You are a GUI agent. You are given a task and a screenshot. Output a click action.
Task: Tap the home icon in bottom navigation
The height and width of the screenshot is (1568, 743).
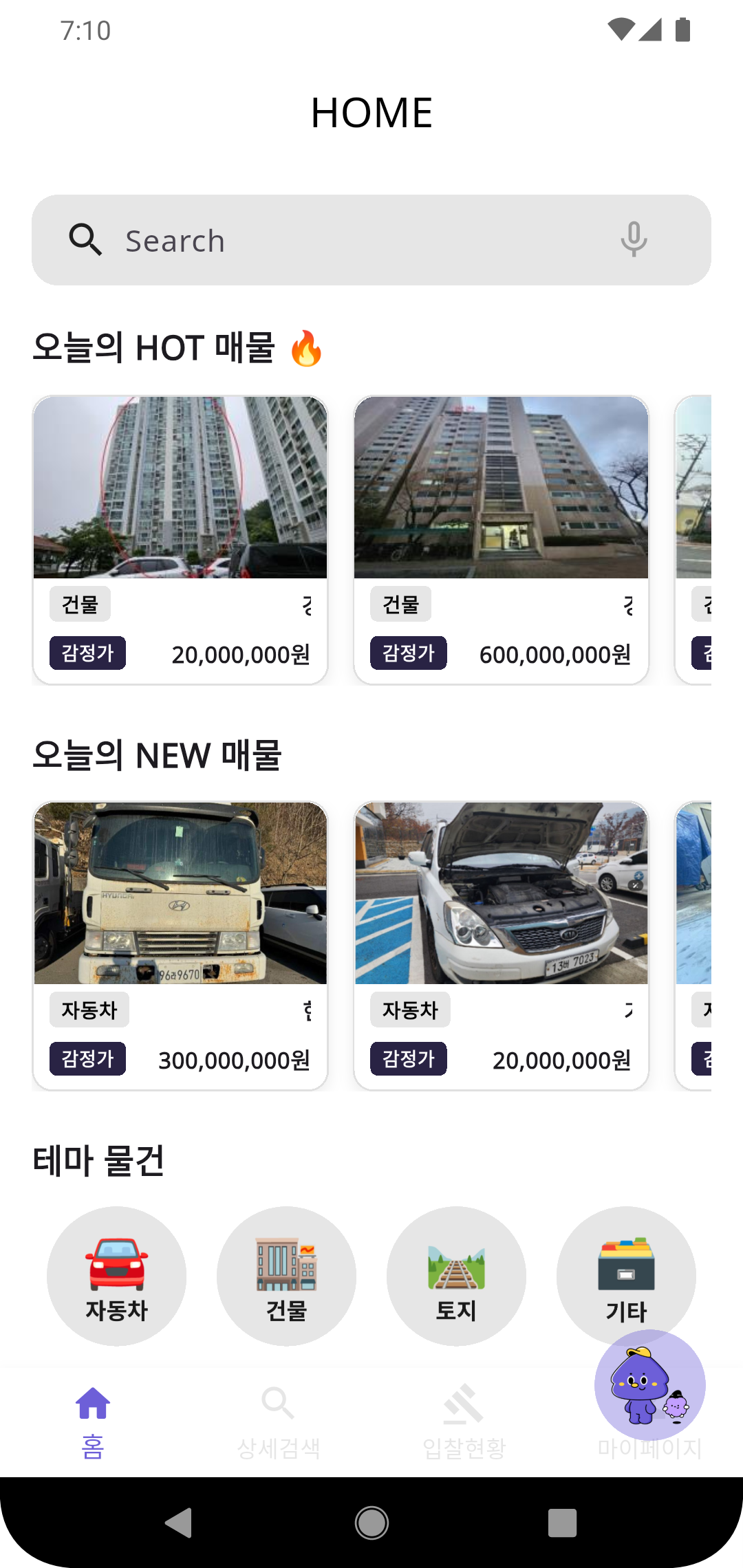click(x=93, y=1405)
